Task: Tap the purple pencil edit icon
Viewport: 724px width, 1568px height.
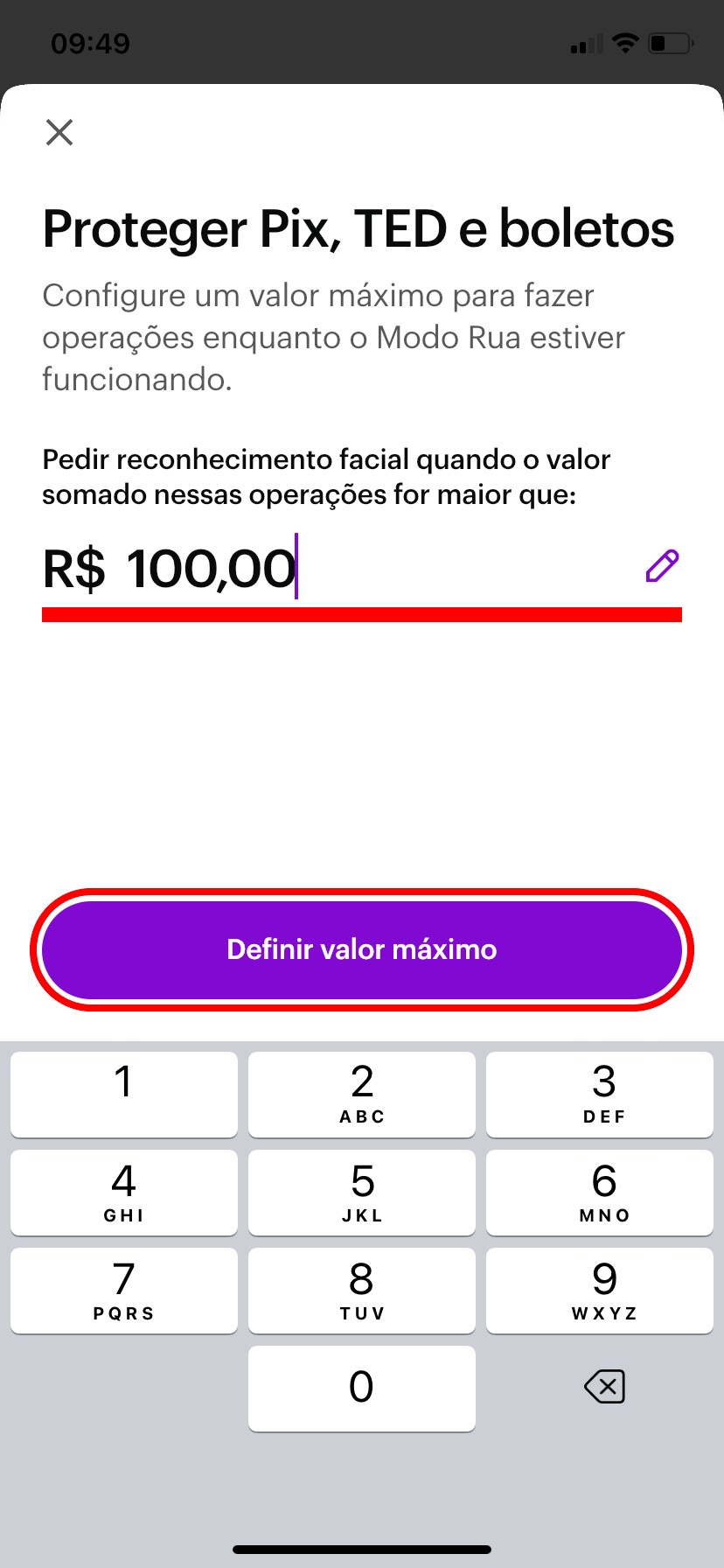Action: coord(662,566)
